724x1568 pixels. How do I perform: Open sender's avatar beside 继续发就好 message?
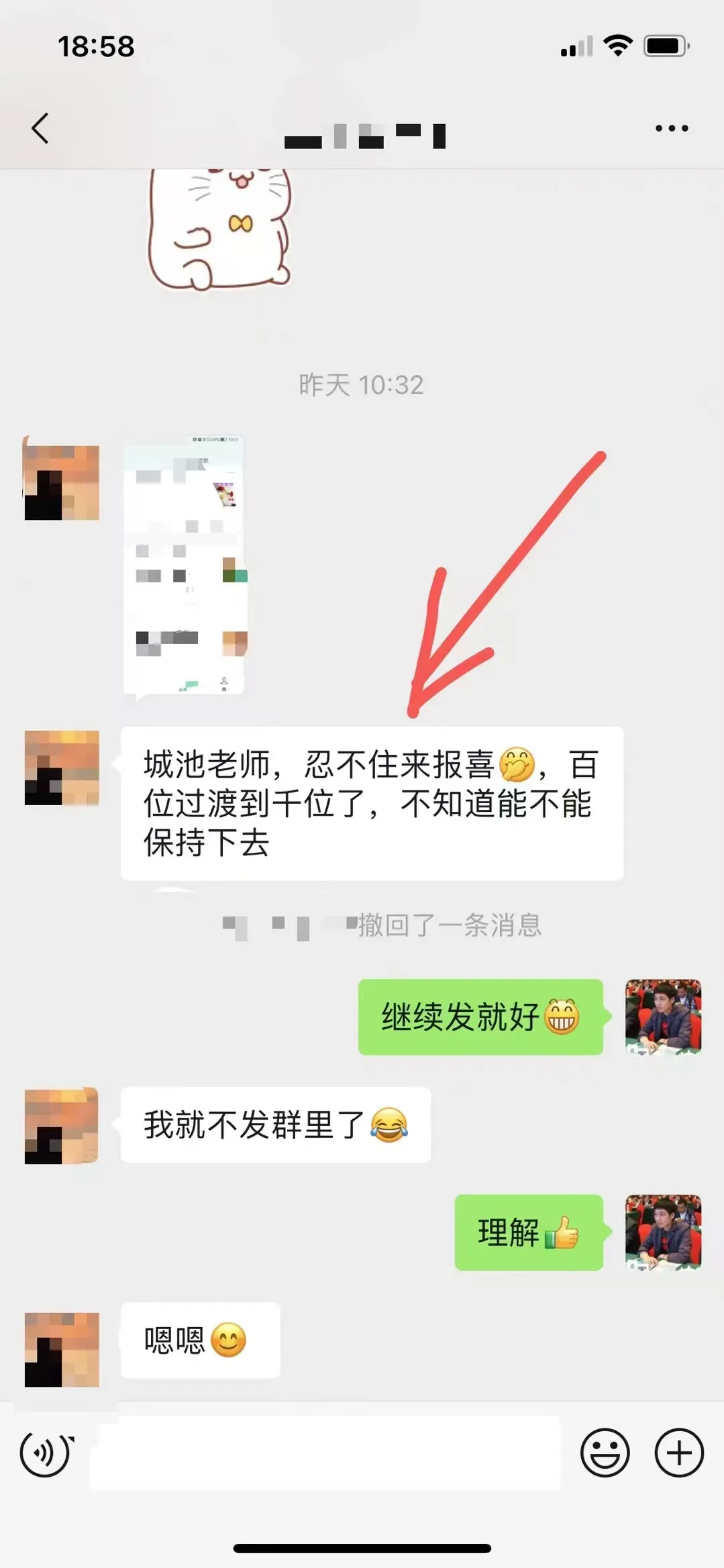pos(663,1016)
